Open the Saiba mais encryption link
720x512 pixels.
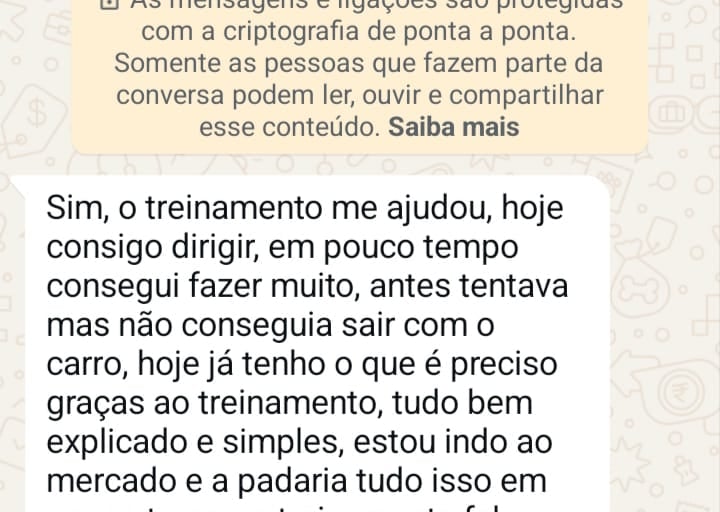[x=454, y=127]
